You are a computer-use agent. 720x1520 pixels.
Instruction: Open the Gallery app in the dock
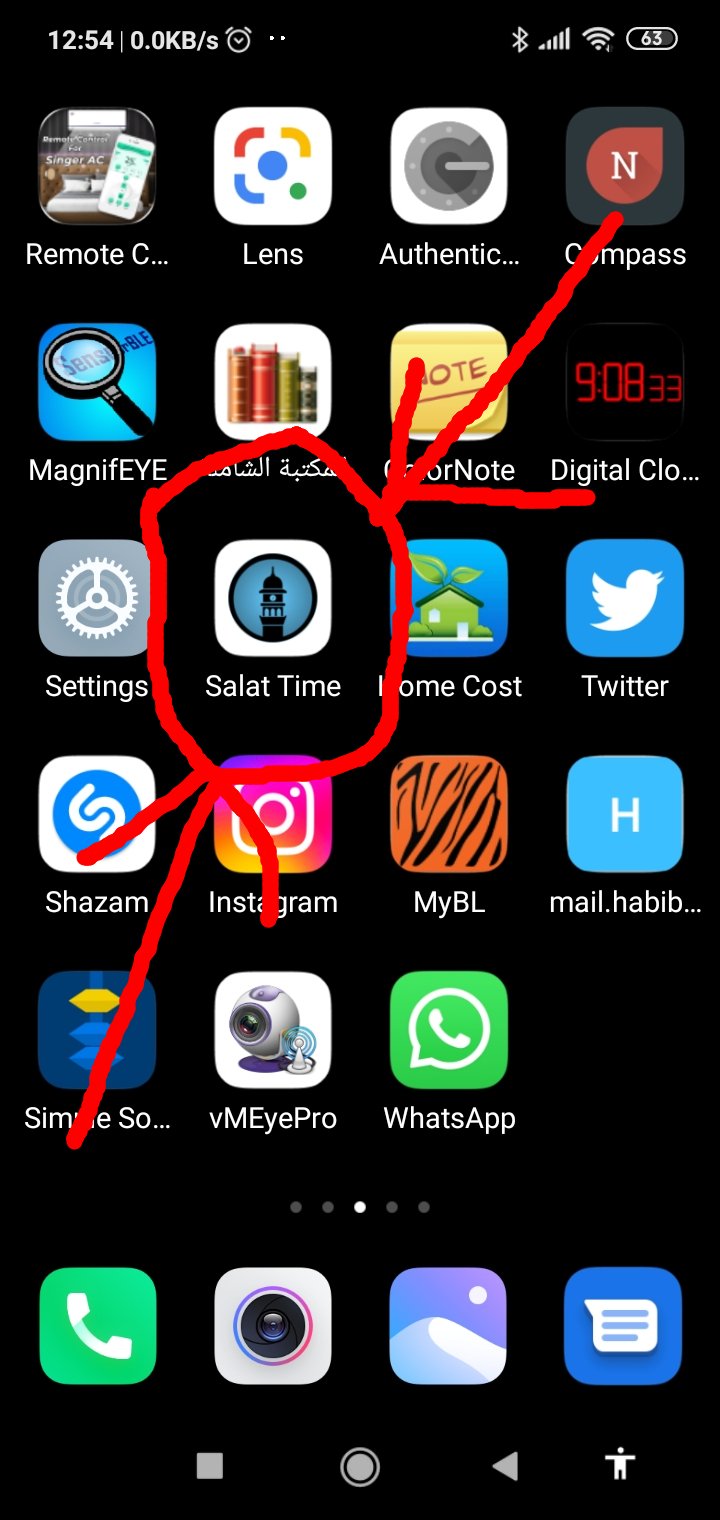point(449,1326)
